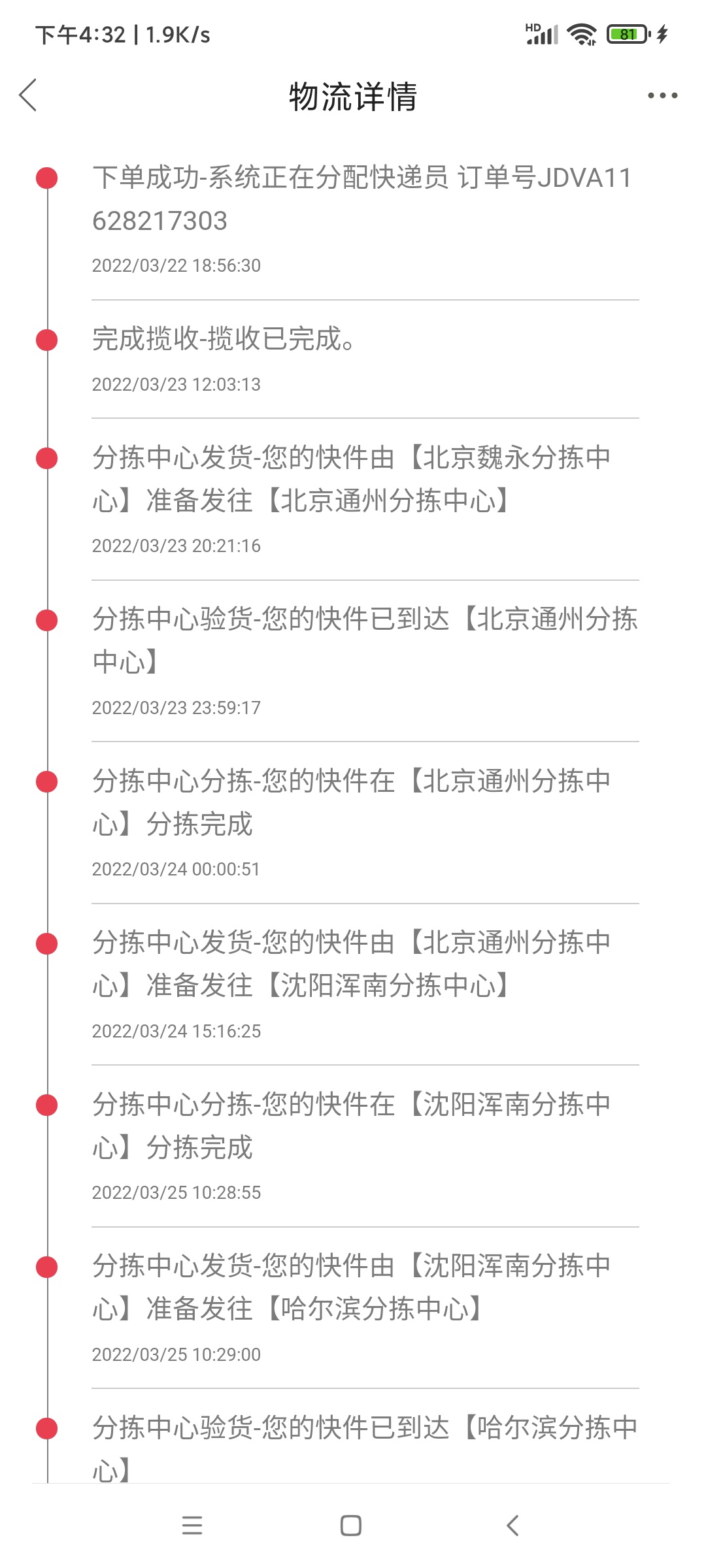Image resolution: width=706 pixels, height=1568 pixels.
Task: Open the three-dot overflow menu
Action: click(x=662, y=95)
